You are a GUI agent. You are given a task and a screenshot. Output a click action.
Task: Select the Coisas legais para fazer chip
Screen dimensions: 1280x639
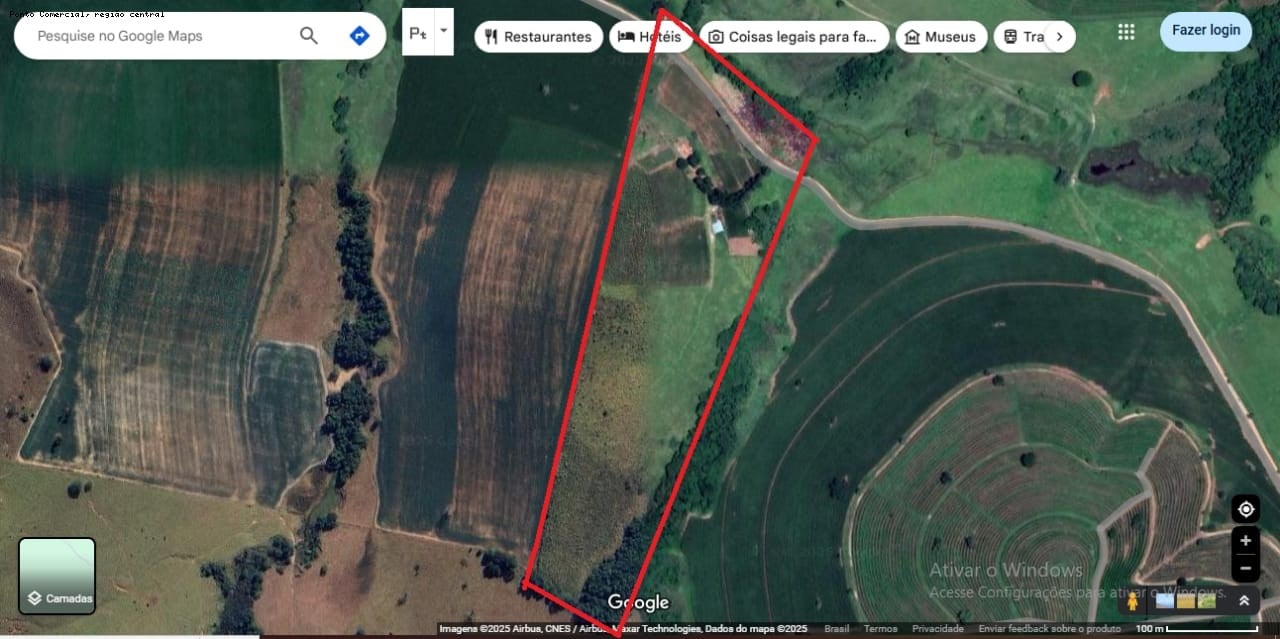click(793, 37)
